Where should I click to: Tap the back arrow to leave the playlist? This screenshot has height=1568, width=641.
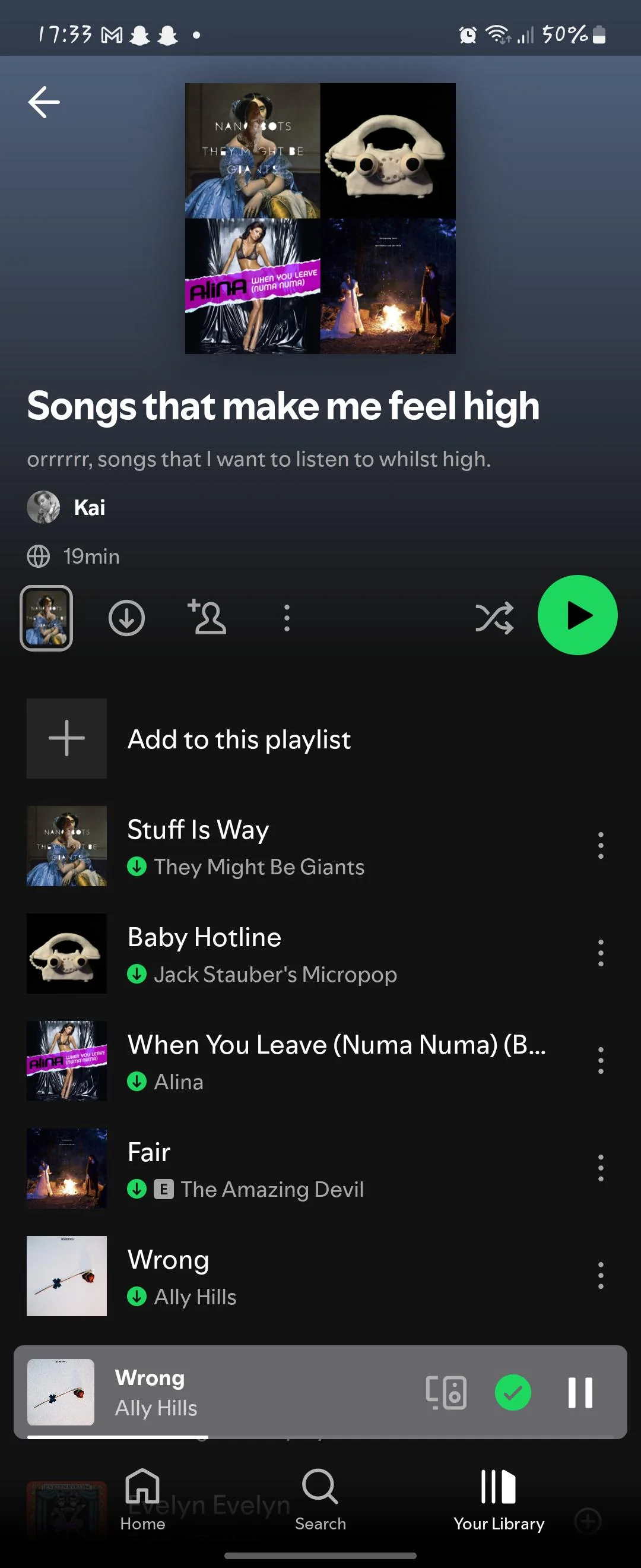(44, 102)
